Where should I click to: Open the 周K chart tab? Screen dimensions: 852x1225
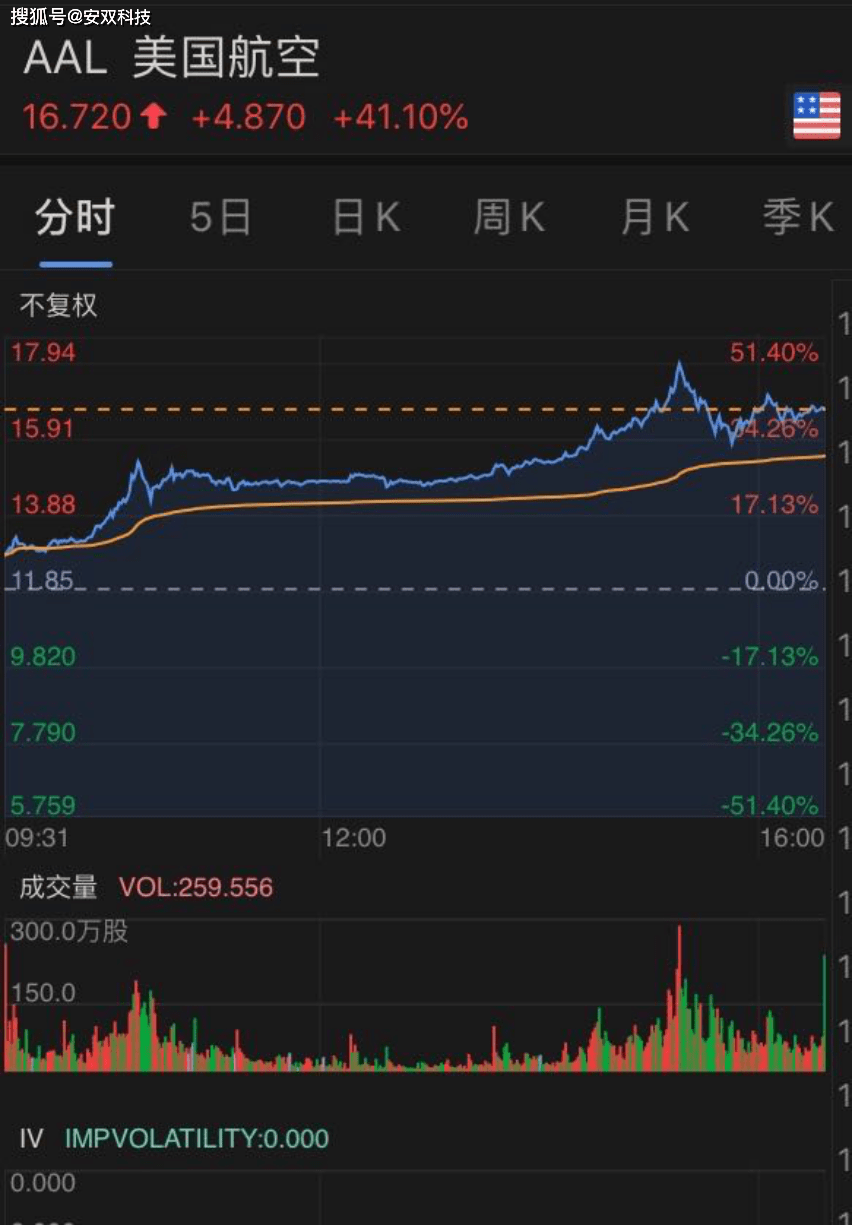click(509, 217)
